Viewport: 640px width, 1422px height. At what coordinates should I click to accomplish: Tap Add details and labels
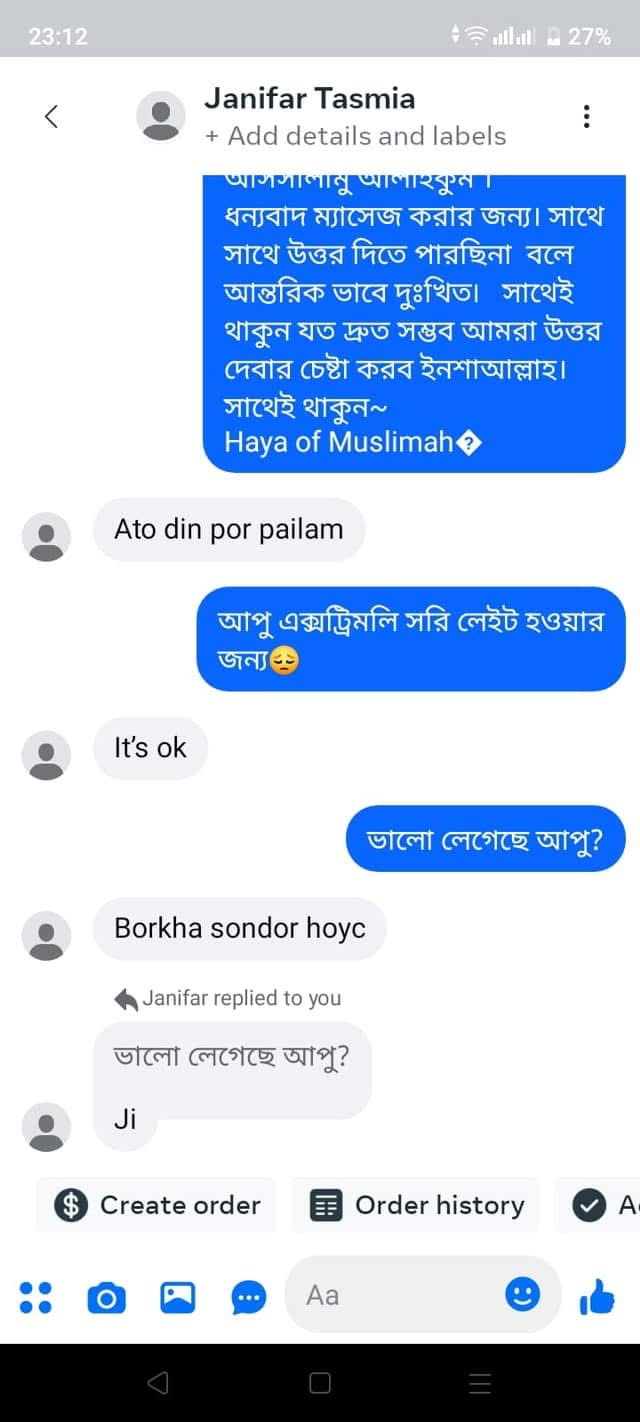tap(356, 136)
